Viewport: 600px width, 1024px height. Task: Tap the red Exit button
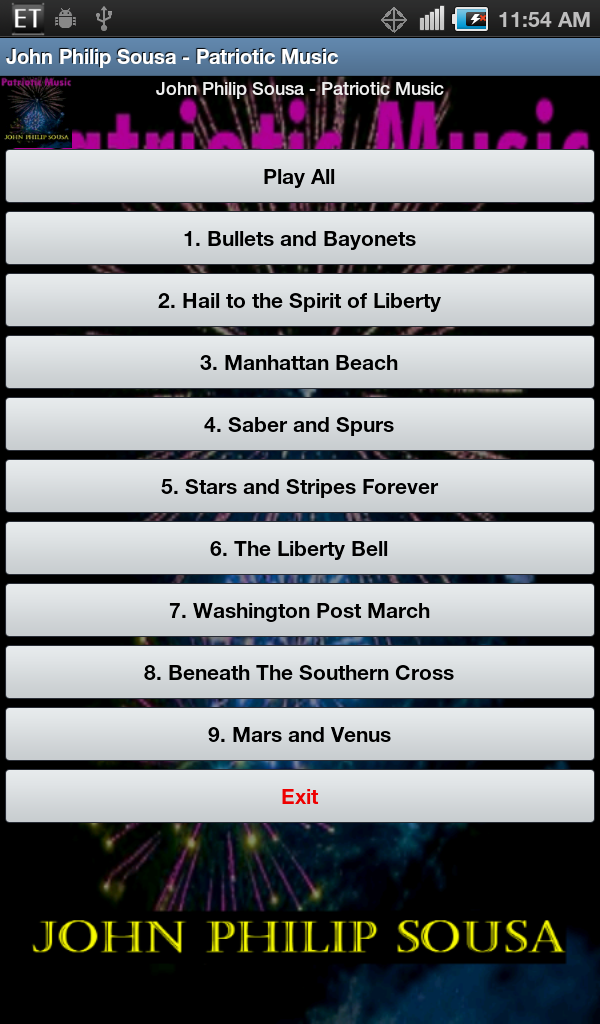pyautogui.click(x=300, y=797)
